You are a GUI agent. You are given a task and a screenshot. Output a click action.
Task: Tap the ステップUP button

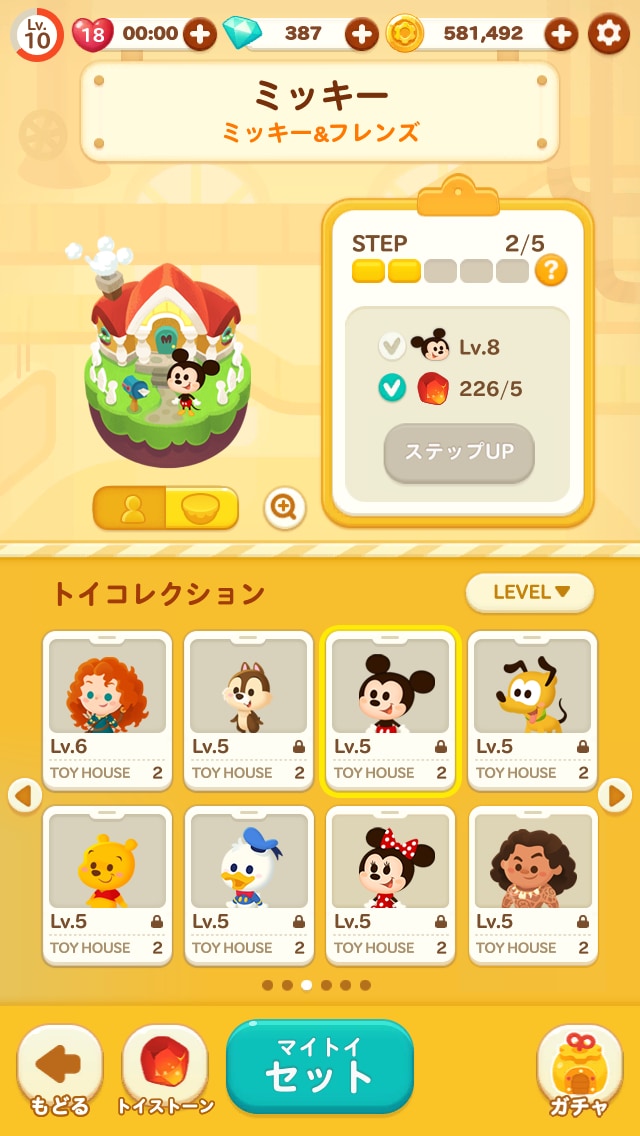coord(459,452)
